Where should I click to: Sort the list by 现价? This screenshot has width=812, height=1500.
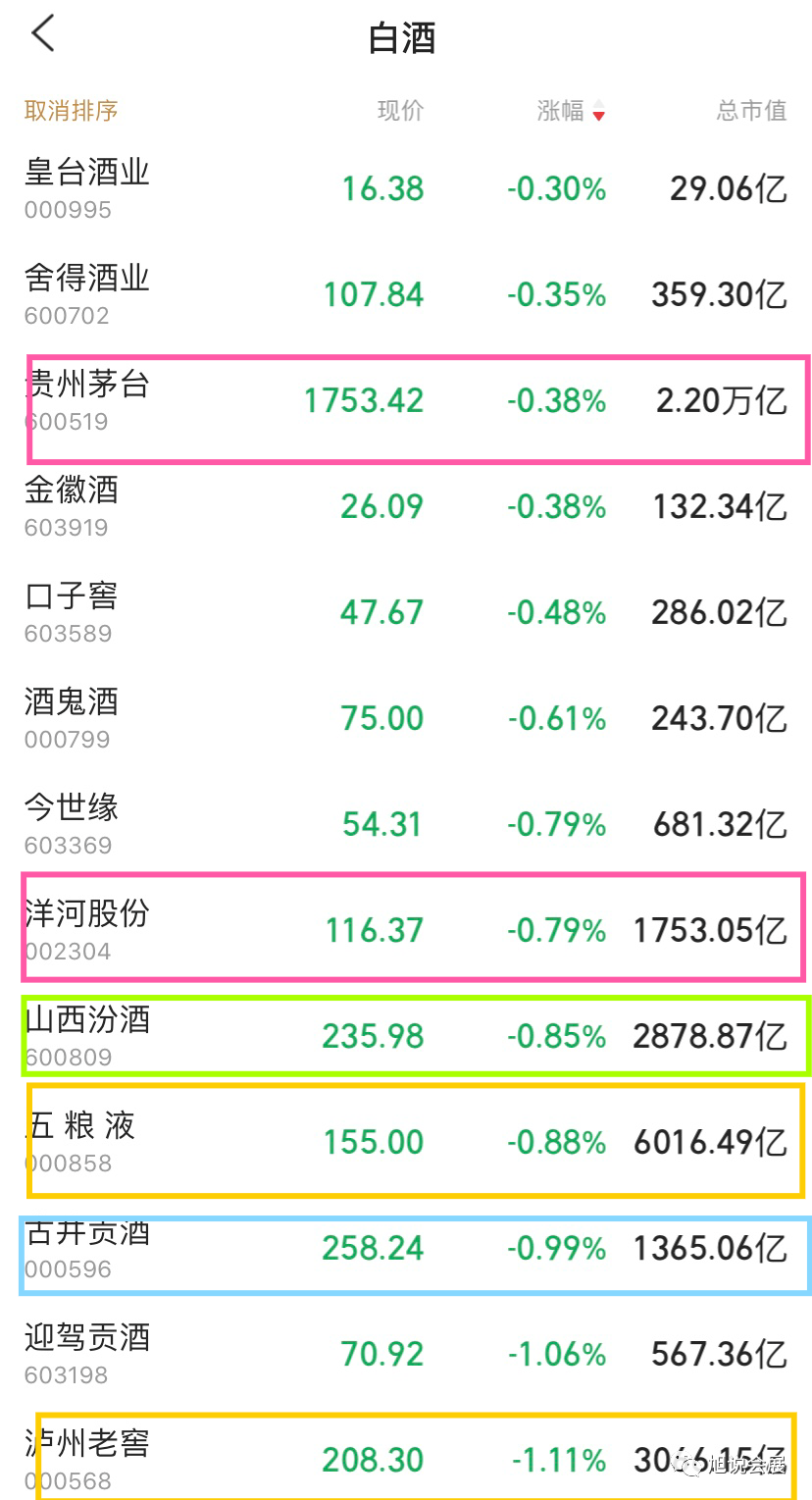[x=400, y=110]
